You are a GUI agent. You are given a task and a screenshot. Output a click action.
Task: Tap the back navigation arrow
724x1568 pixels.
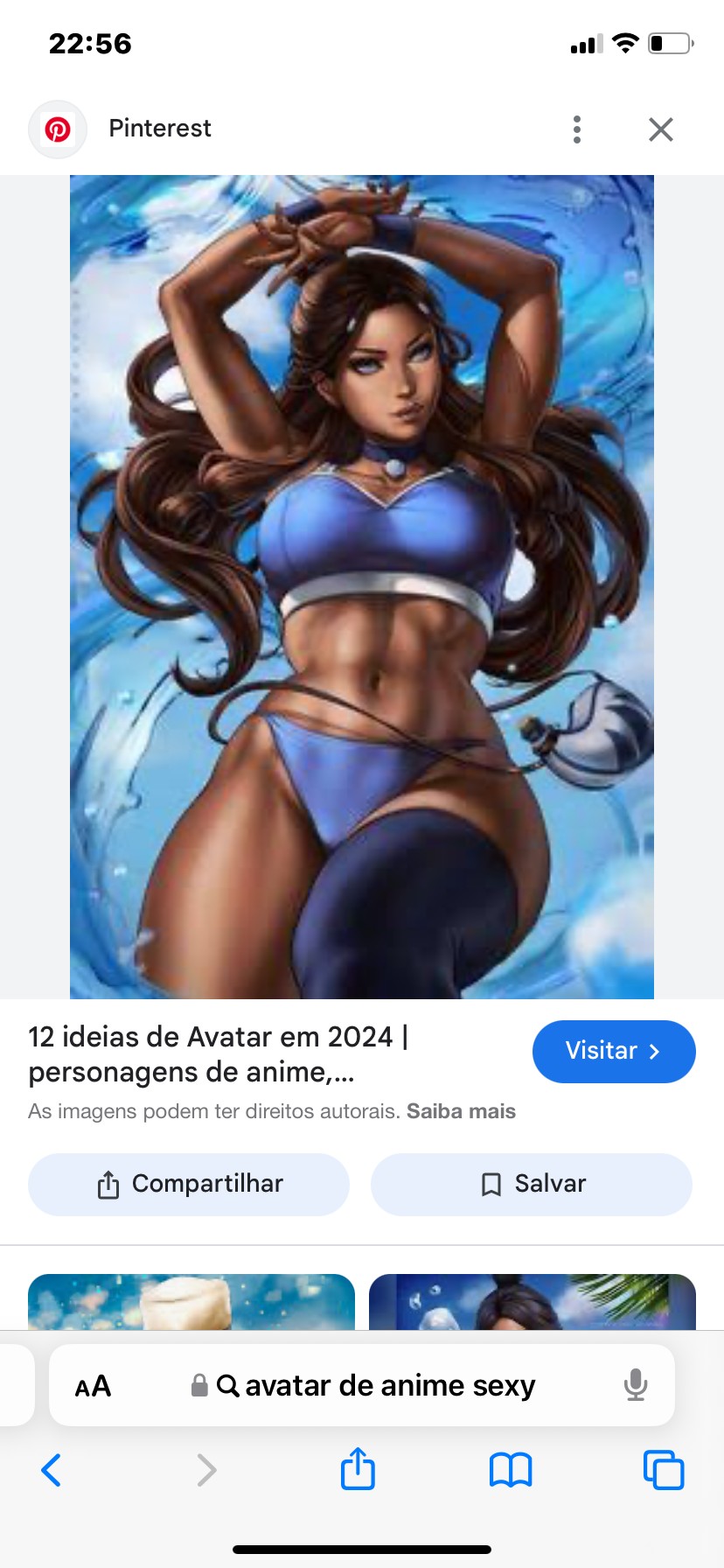(x=51, y=1470)
